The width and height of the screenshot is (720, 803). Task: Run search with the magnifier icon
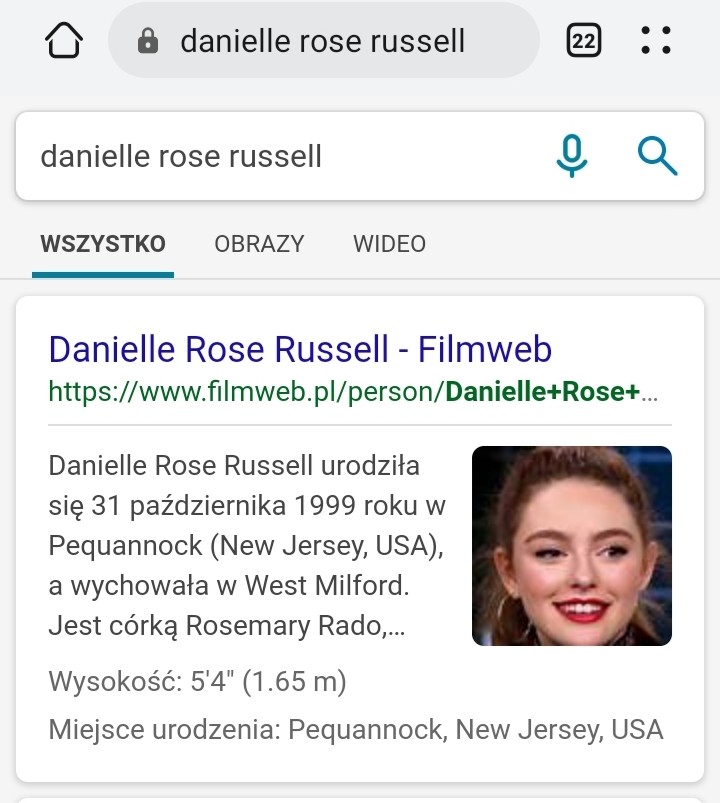click(x=658, y=156)
